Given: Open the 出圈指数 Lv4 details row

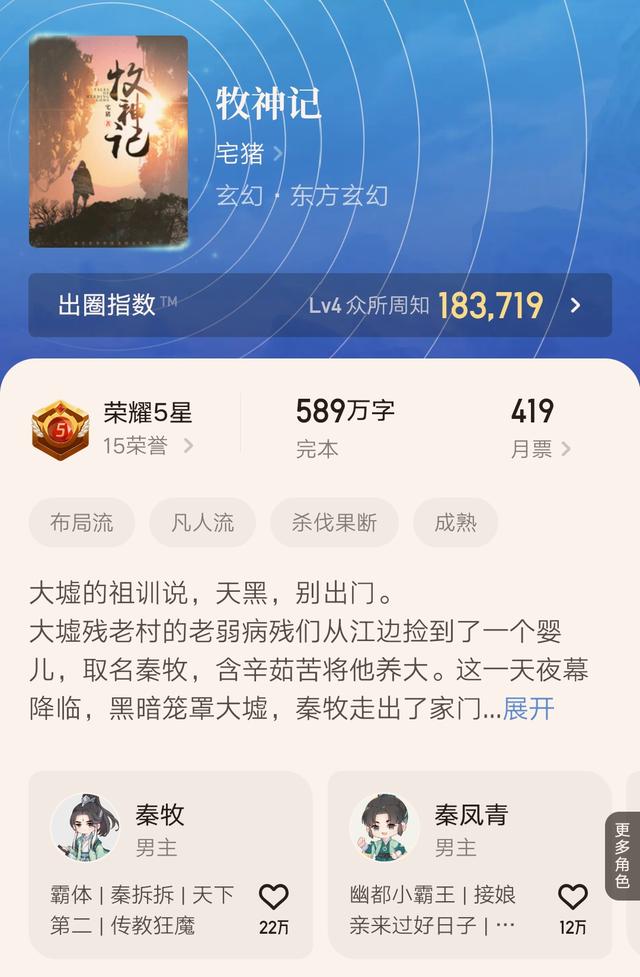Looking at the screenshot, I should pos(320,305).
